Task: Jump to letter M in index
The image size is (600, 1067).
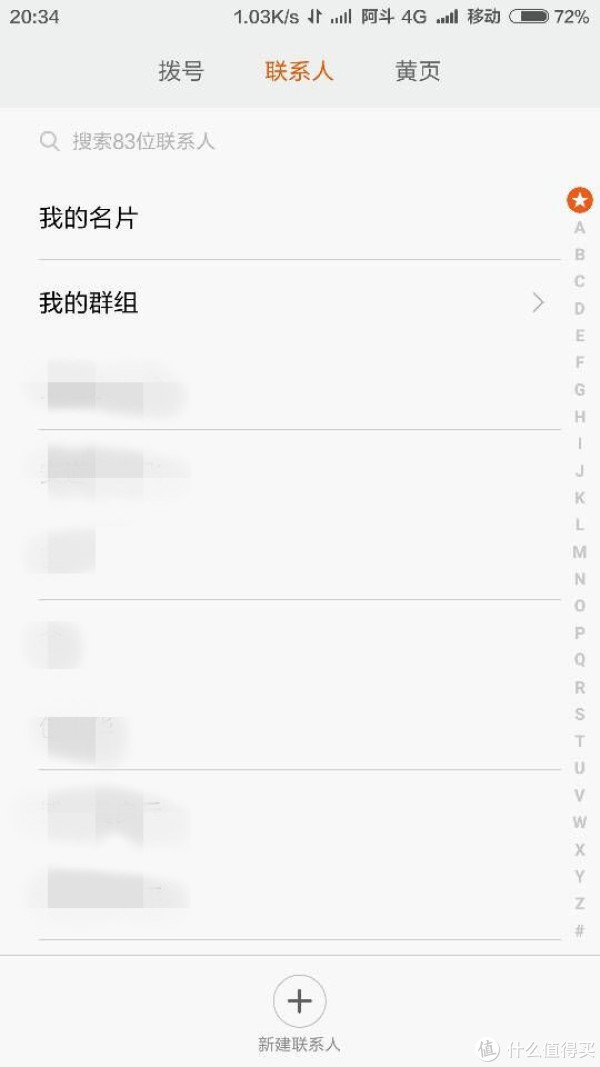Action: tap(580, 552)
